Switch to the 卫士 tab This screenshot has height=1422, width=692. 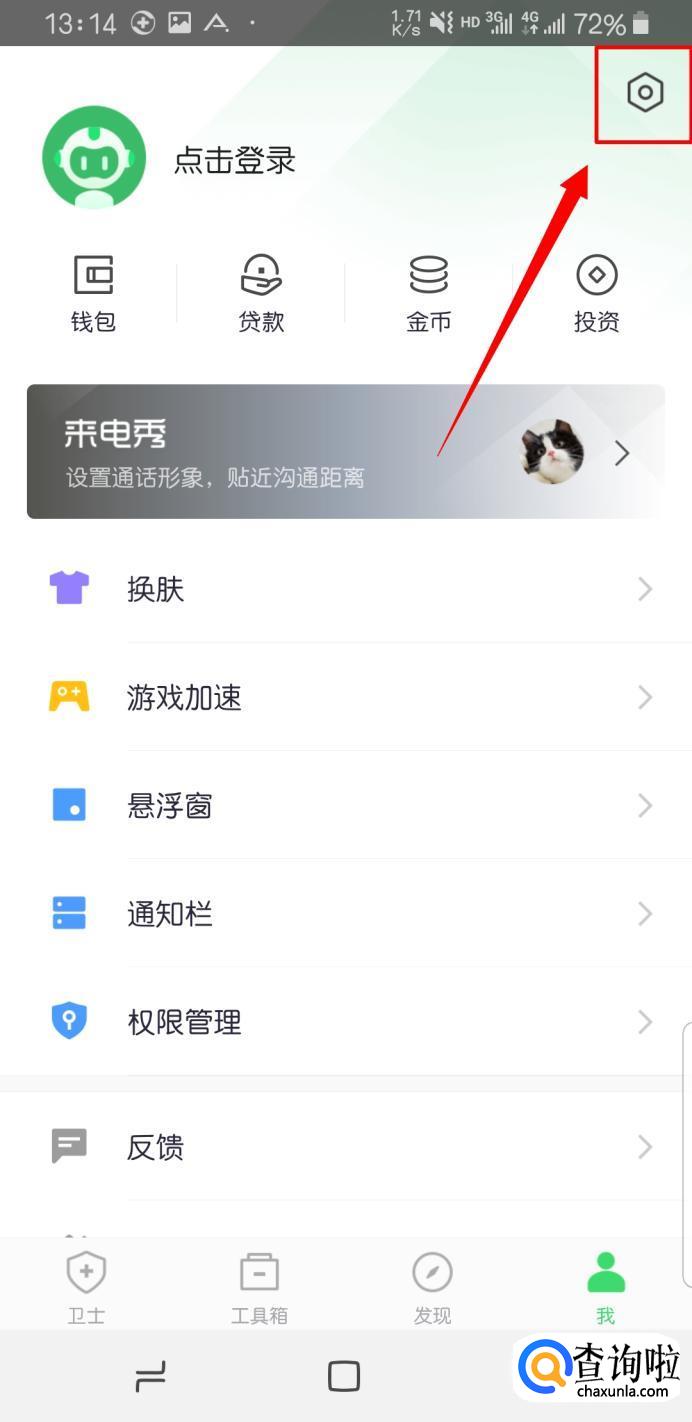pos(86,1286)
